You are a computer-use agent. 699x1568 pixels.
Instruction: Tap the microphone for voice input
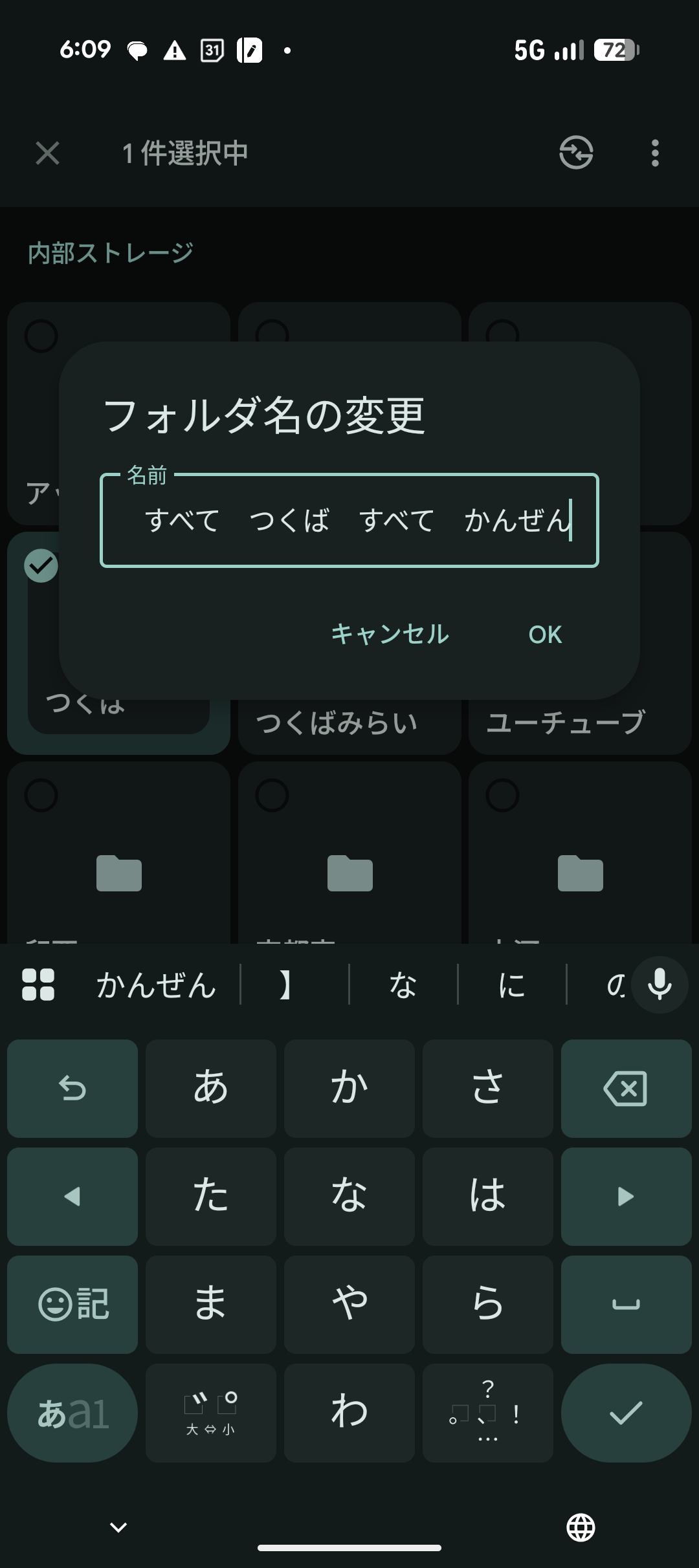coord(660,985)
